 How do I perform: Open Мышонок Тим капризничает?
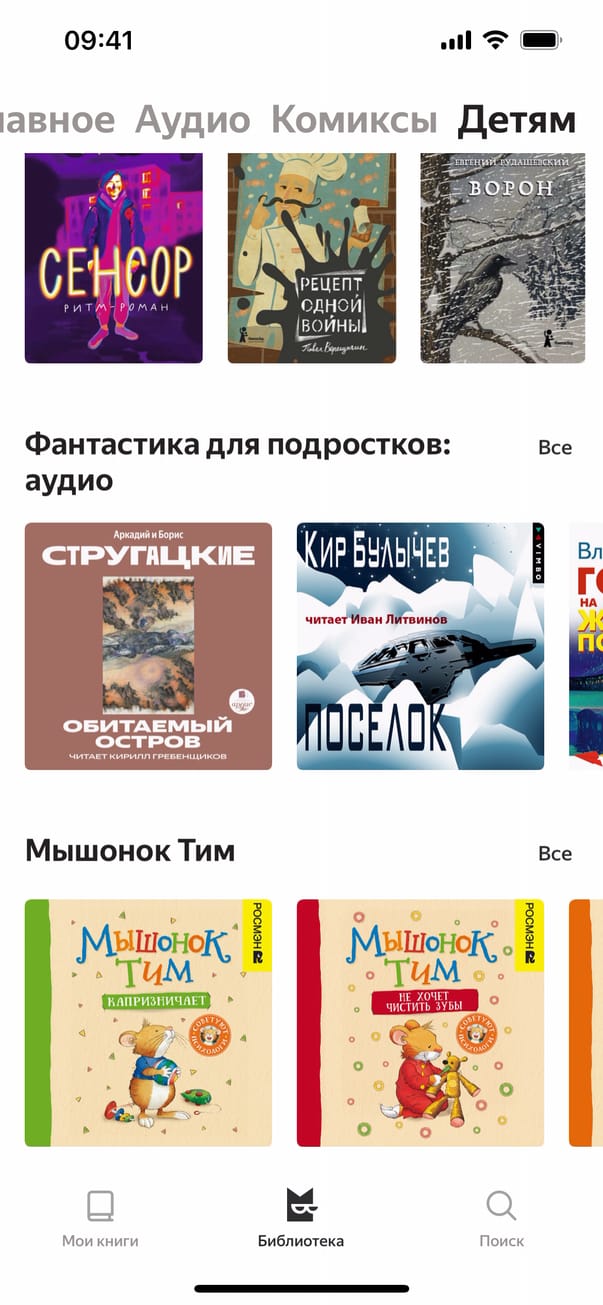point(148,1022)
